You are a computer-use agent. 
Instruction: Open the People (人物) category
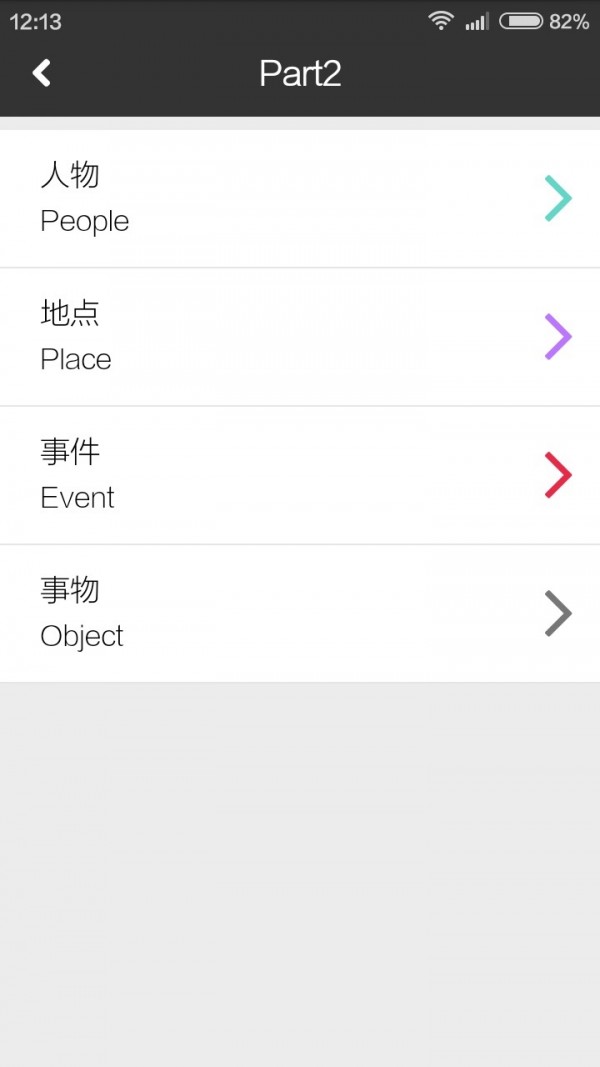[x=300, y=198]
